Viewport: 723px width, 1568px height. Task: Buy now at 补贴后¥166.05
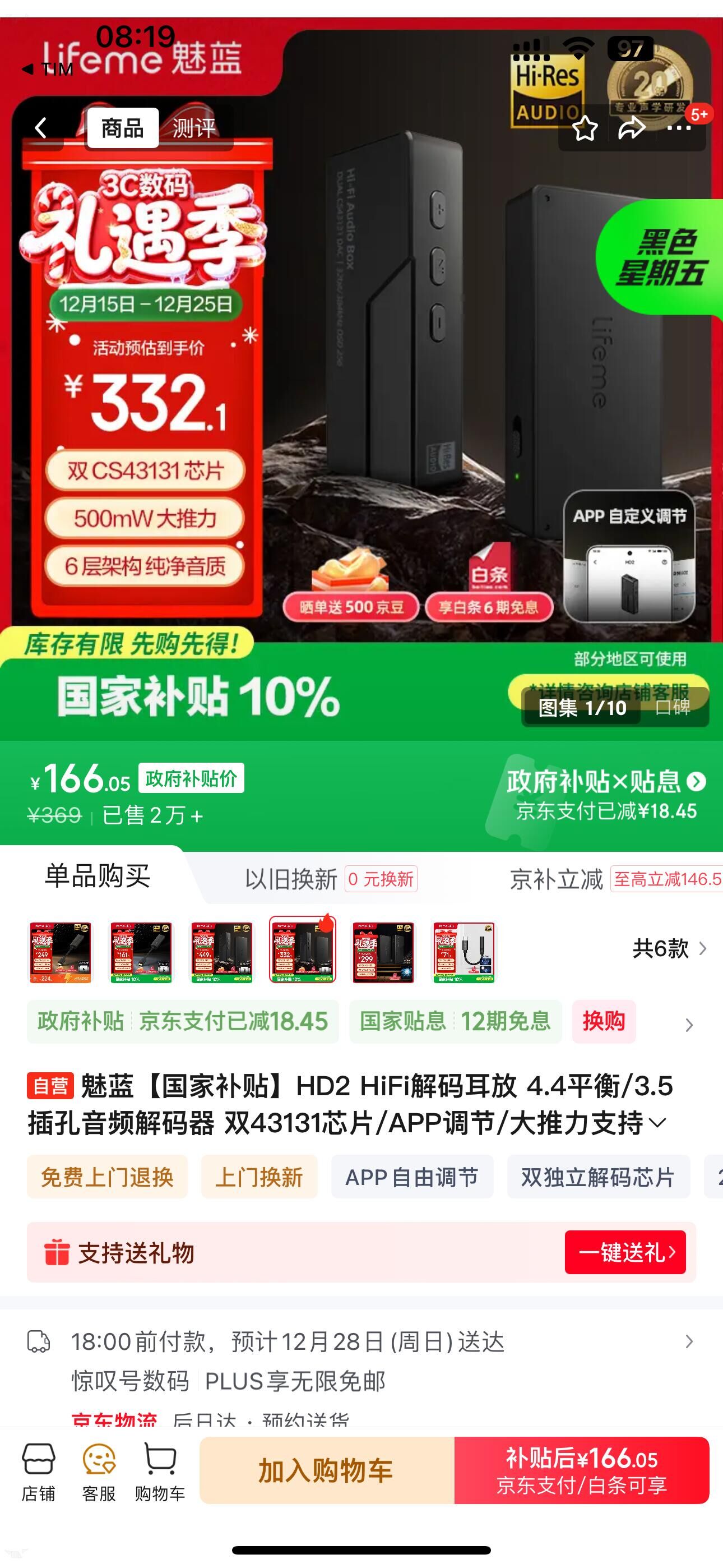pyautogui.click(x=582, y=1470)
